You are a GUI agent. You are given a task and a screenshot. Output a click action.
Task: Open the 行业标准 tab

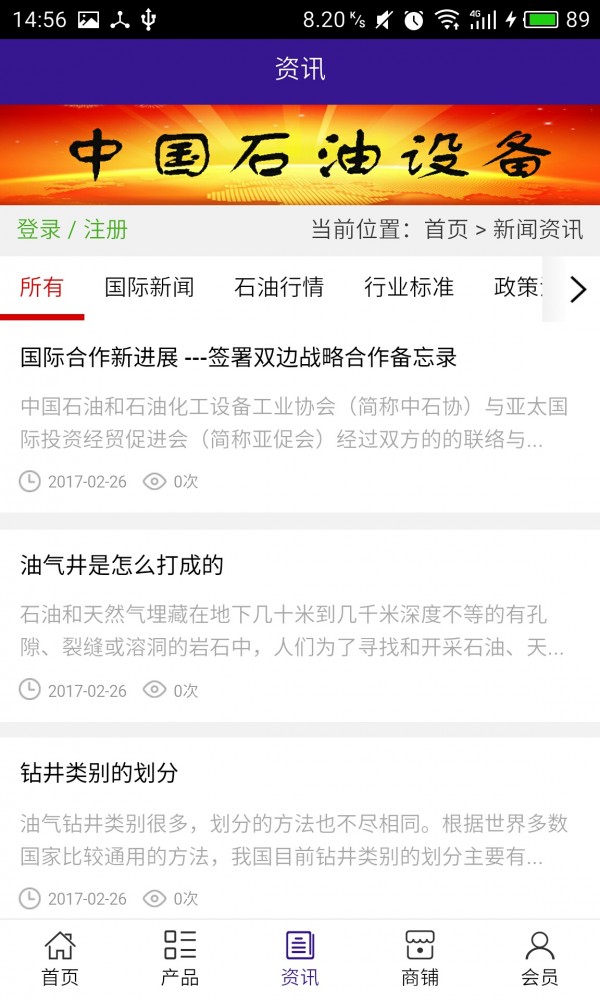[409, 288]
